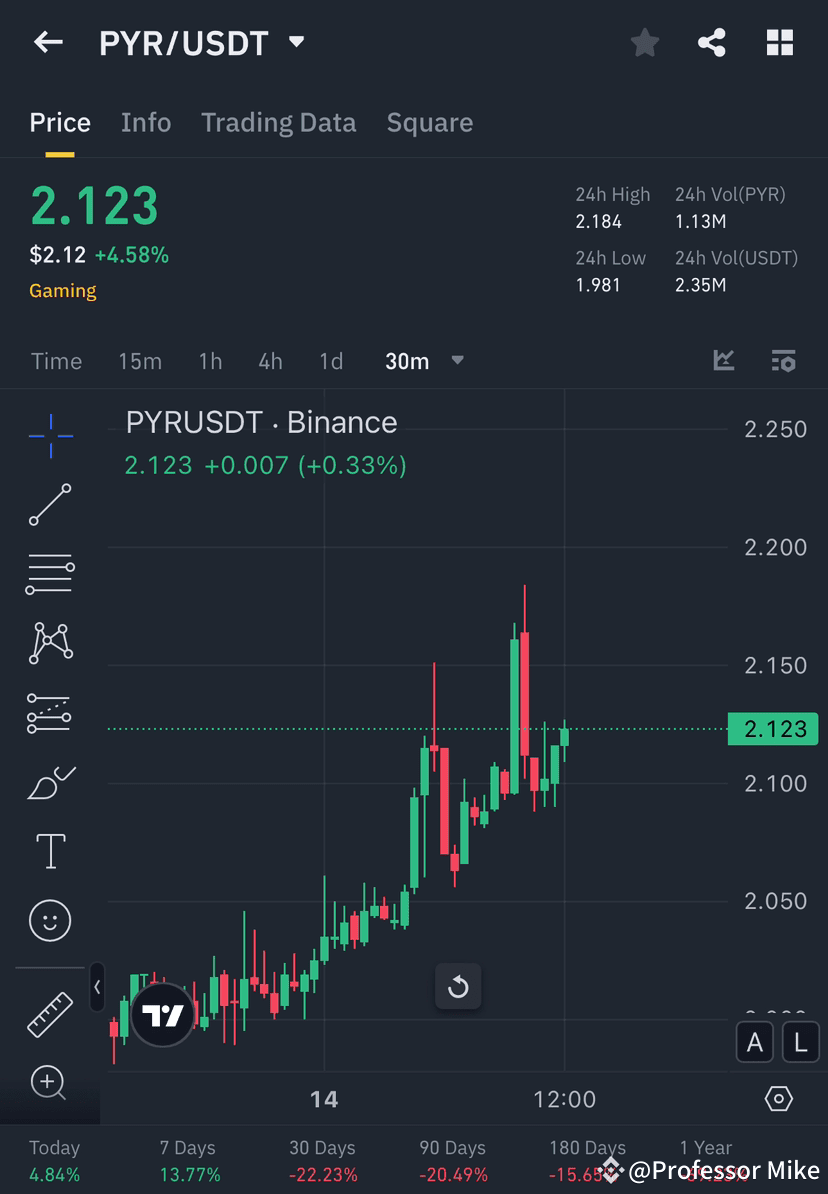Screen dimensions: 828x1194
Task: Favorite PYR/USDT with the star
Action: click(x=644, y=42)
